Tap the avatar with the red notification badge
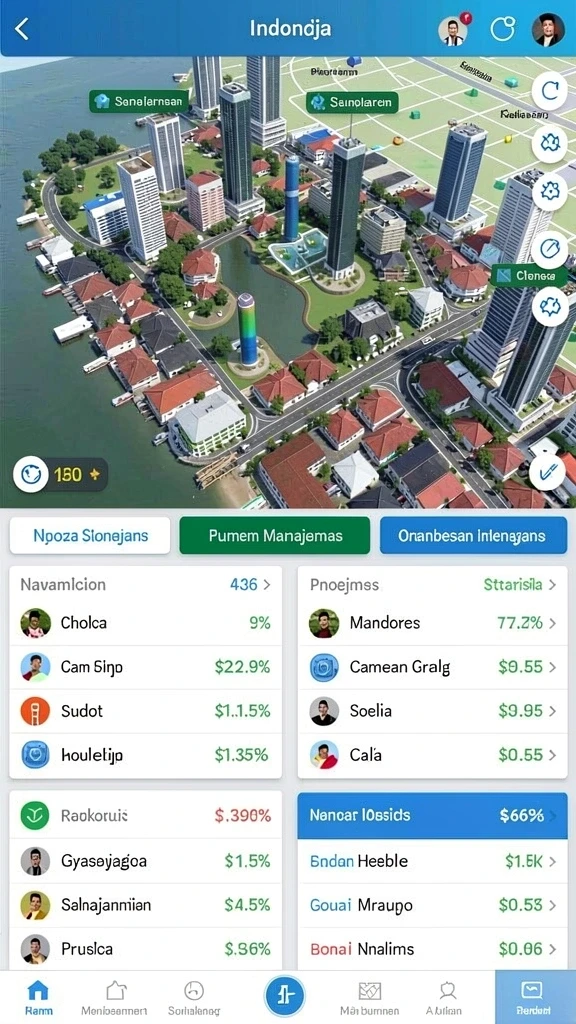 point(453,30)
